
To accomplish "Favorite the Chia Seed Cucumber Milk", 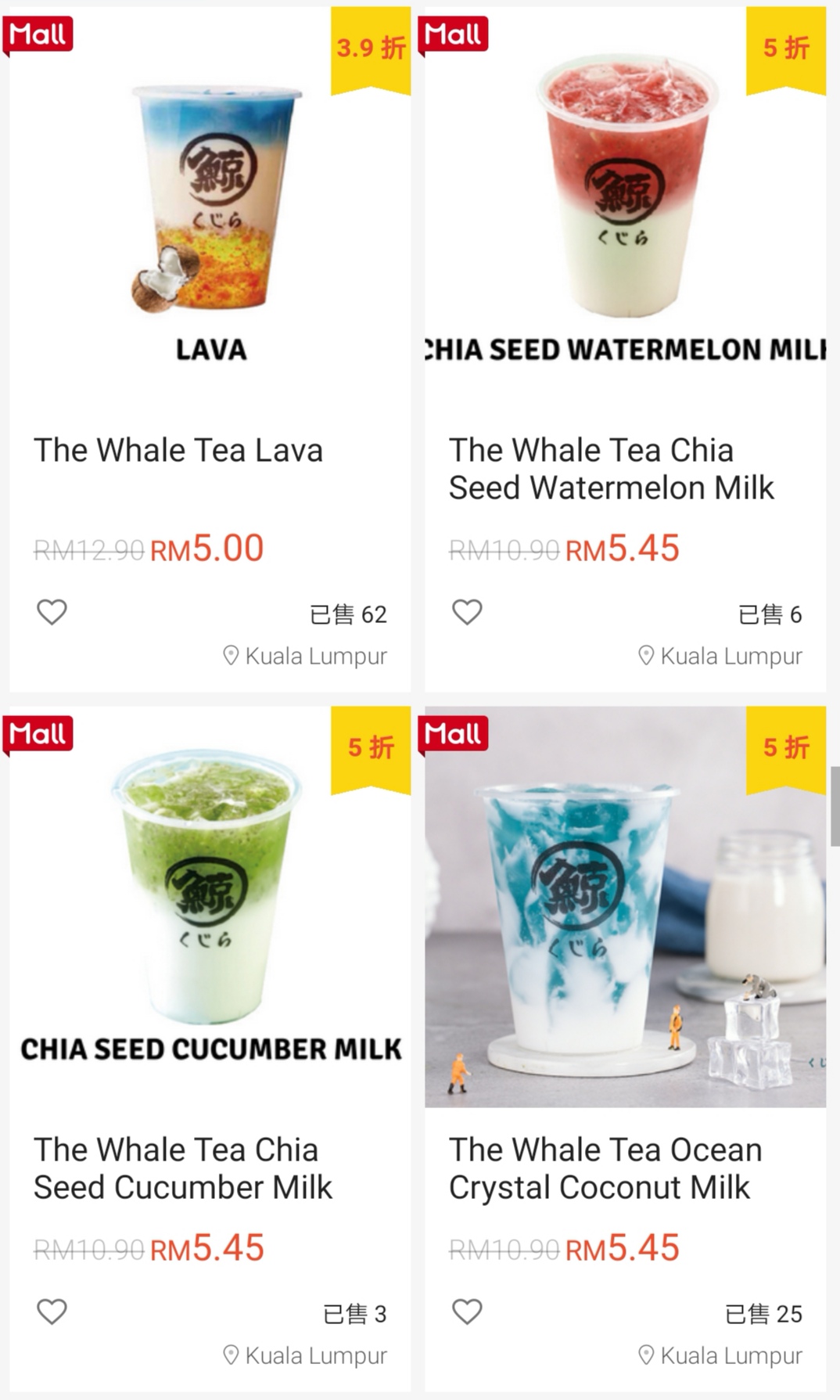I will coord(52,1312).
